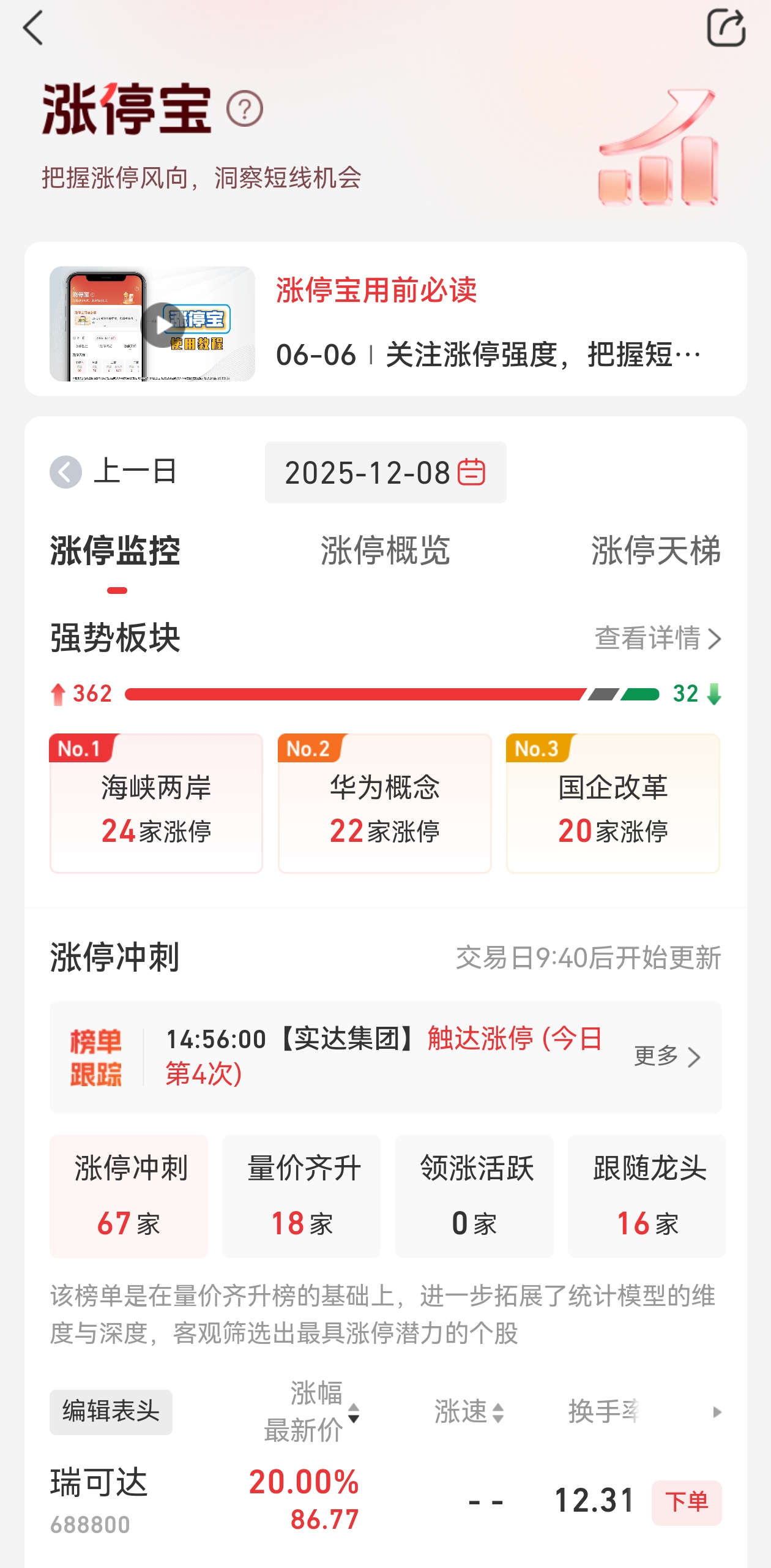
Task: Select the 跟随龙头 16家 filter
Action: tap(647, 1196)
